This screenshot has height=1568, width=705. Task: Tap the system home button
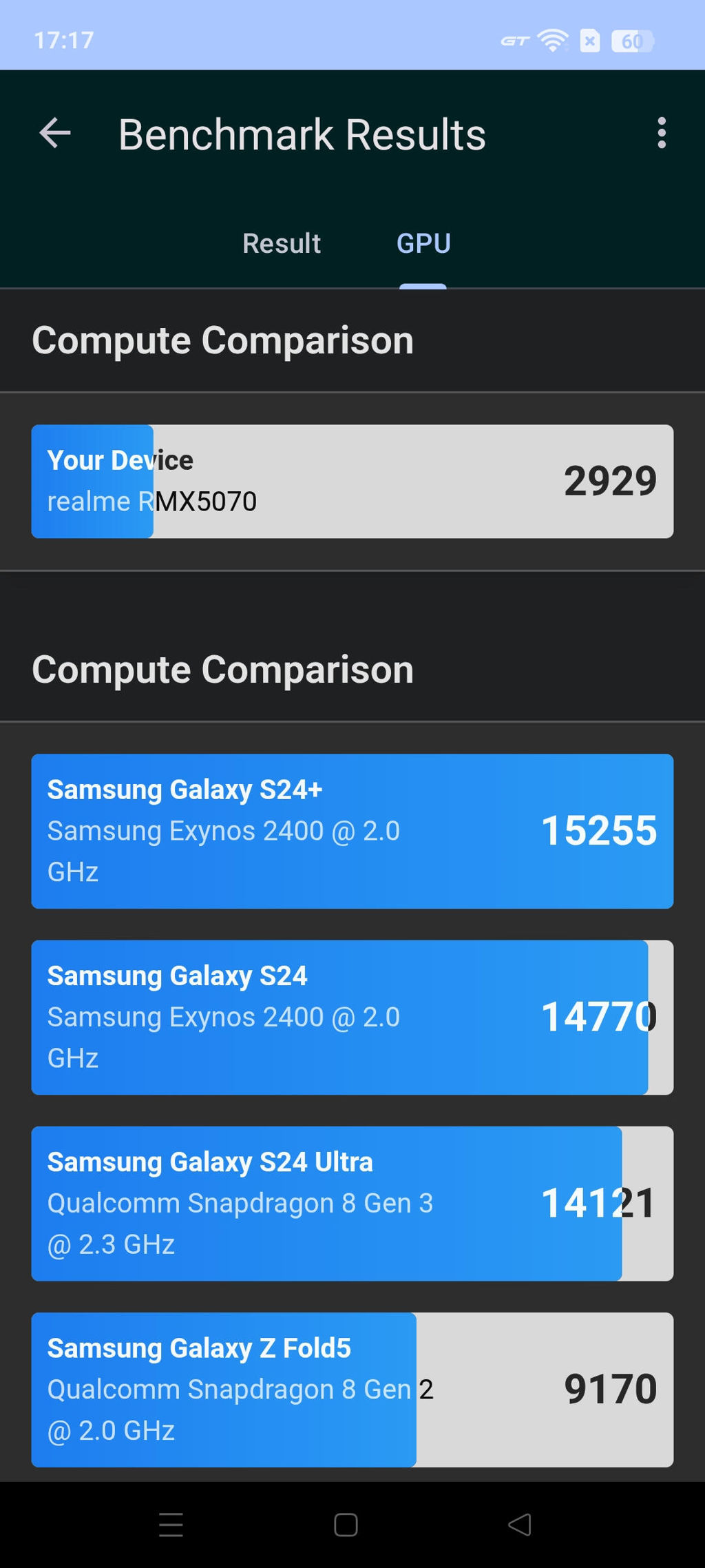(346, 1525)
